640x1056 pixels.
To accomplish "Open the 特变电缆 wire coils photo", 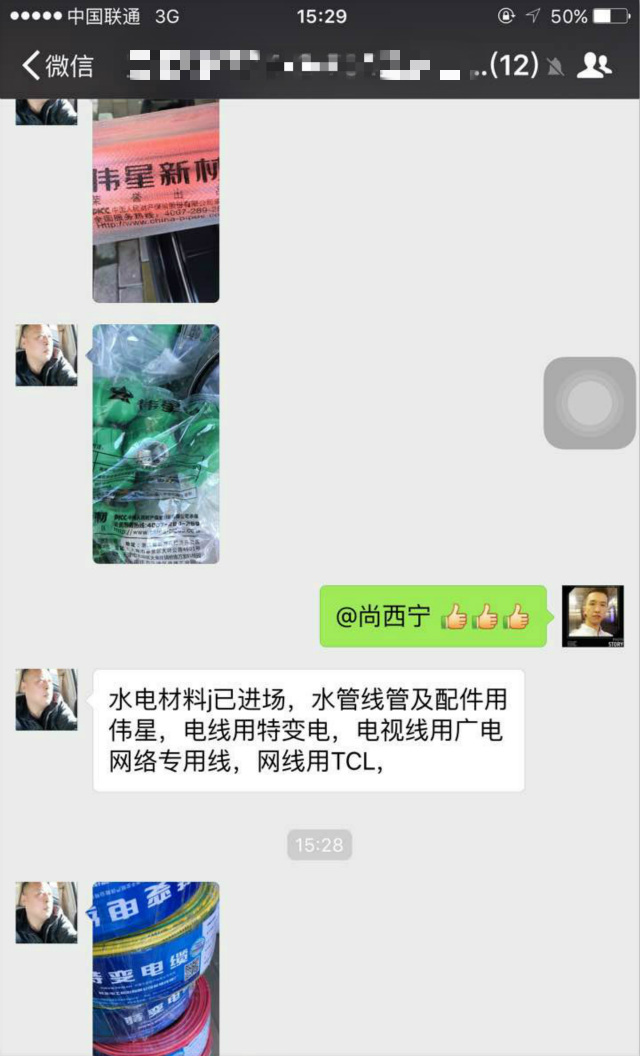I will pyautogui.click(x=156, y=967).
